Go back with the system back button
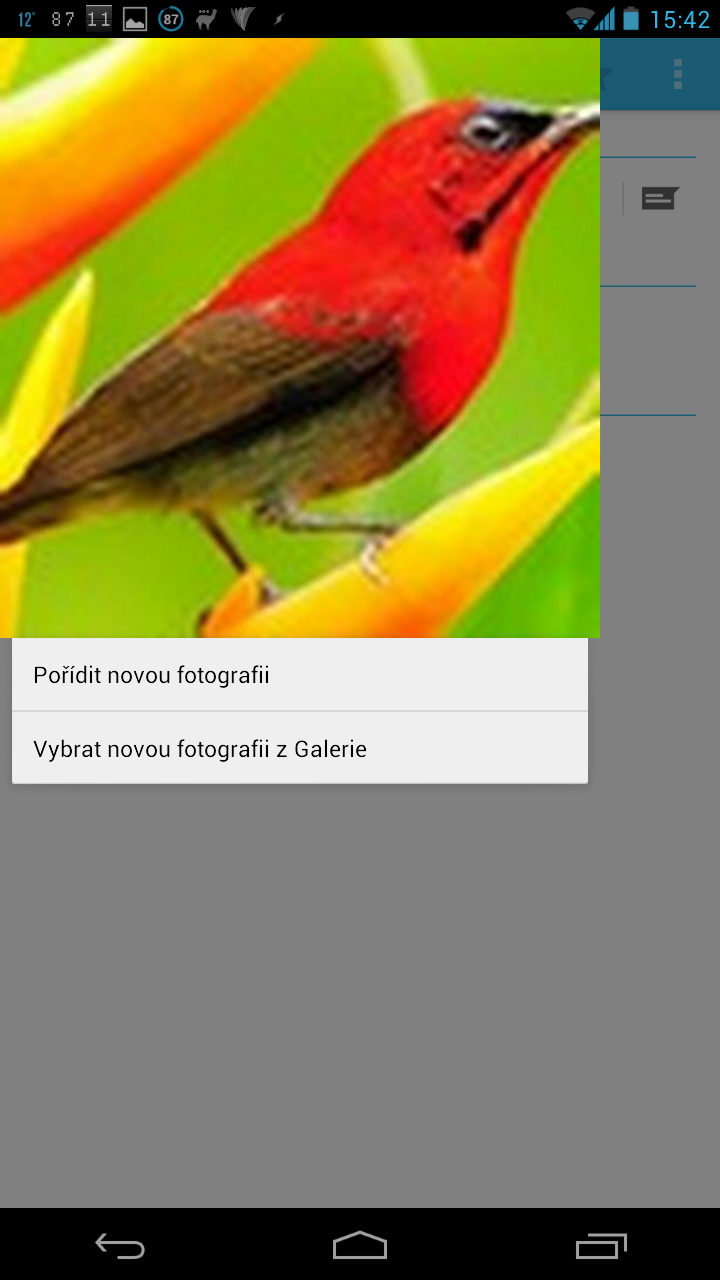 coord(120,1245)
